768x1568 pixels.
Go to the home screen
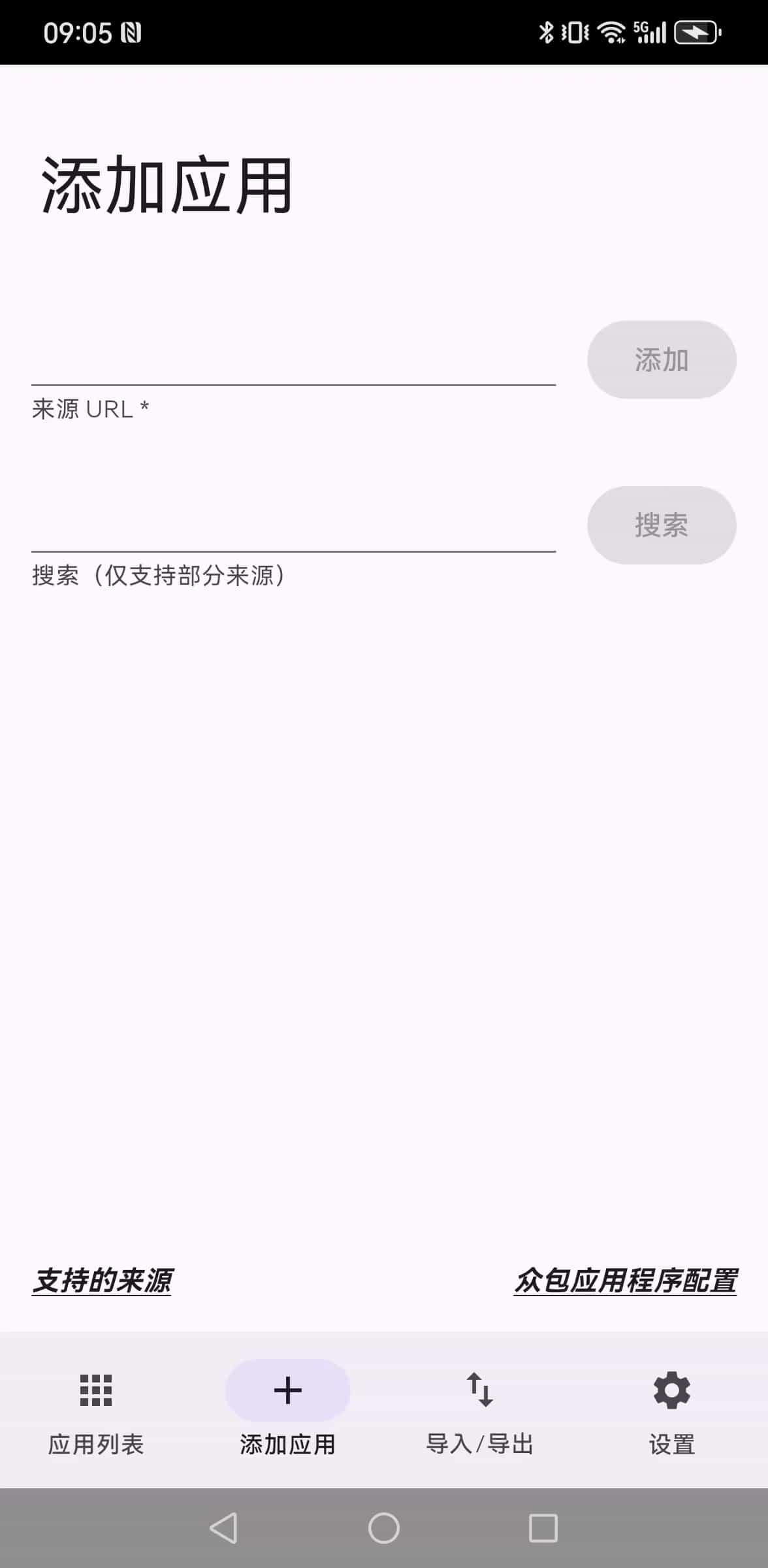click(384, 1528)
